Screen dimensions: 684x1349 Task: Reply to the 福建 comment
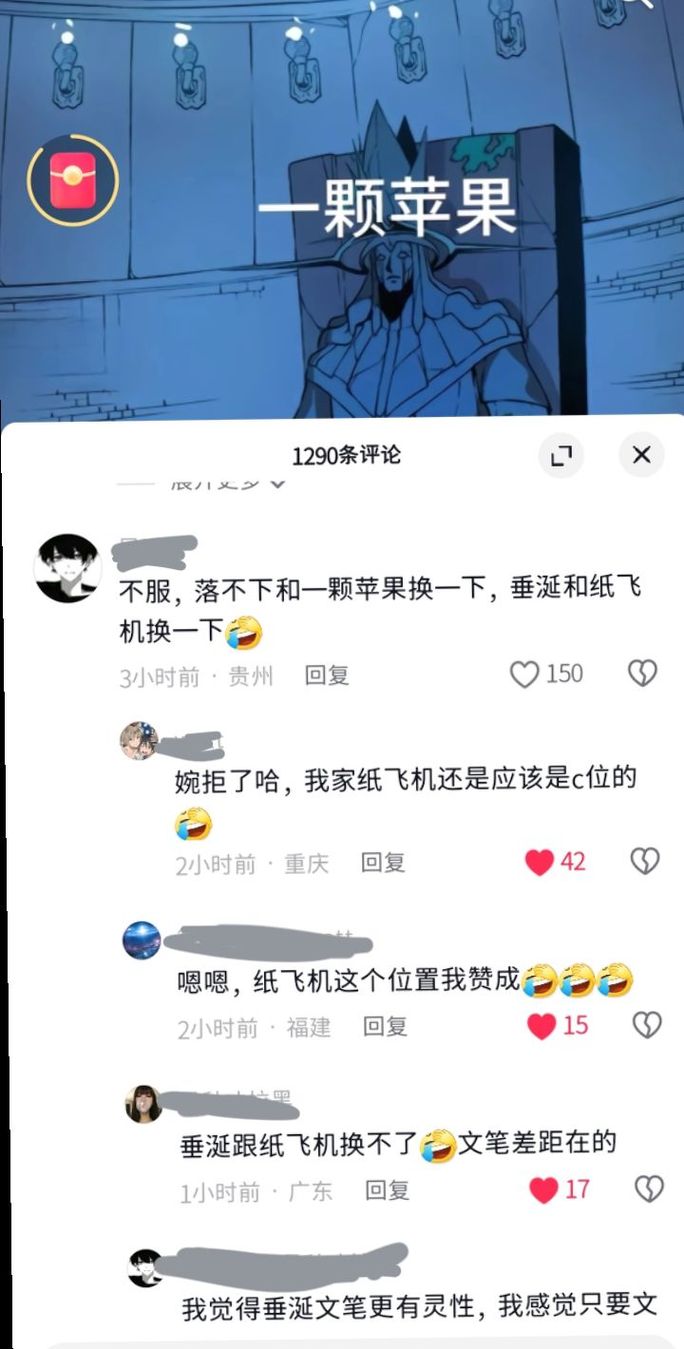pyautogui.click(x=384, y=1026)
